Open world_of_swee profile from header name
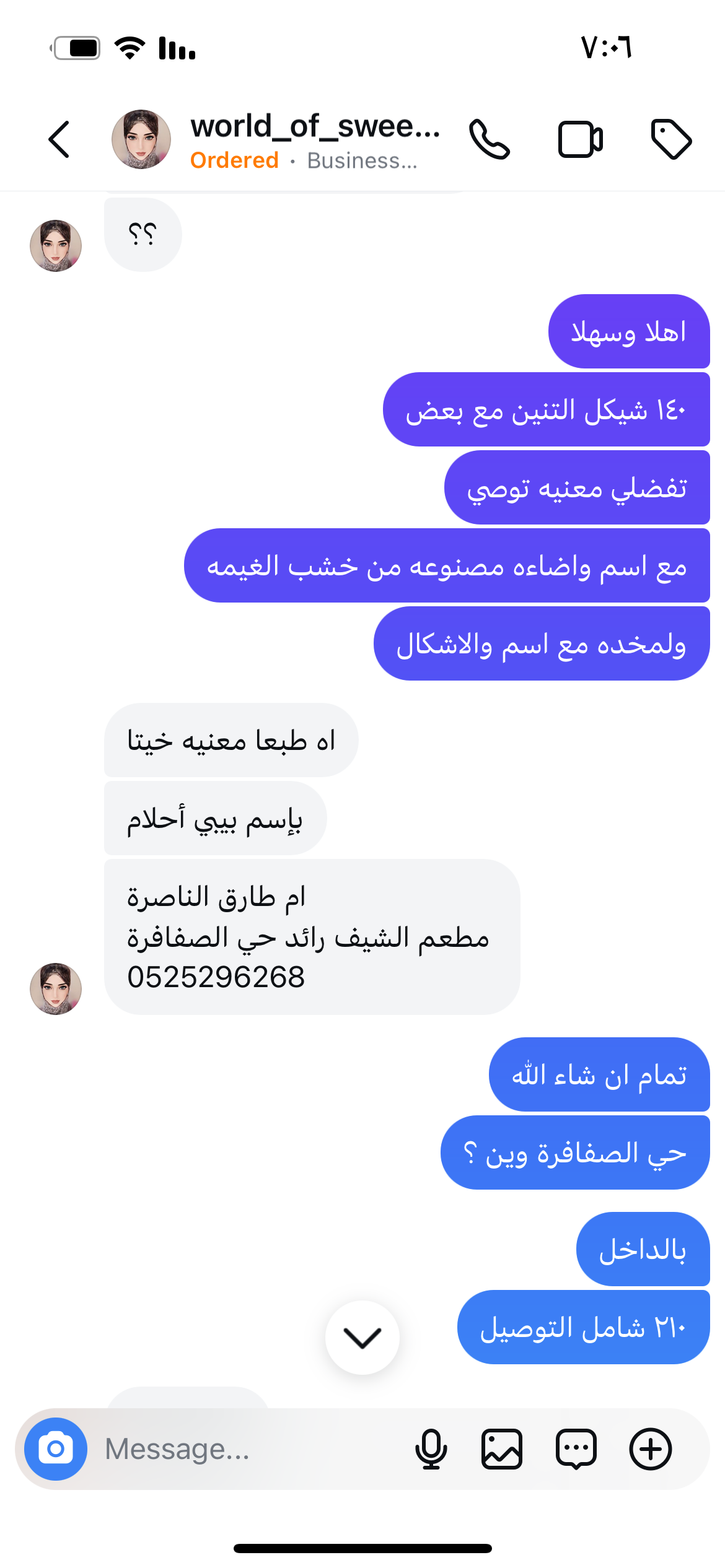 click(x=315, y=127)
